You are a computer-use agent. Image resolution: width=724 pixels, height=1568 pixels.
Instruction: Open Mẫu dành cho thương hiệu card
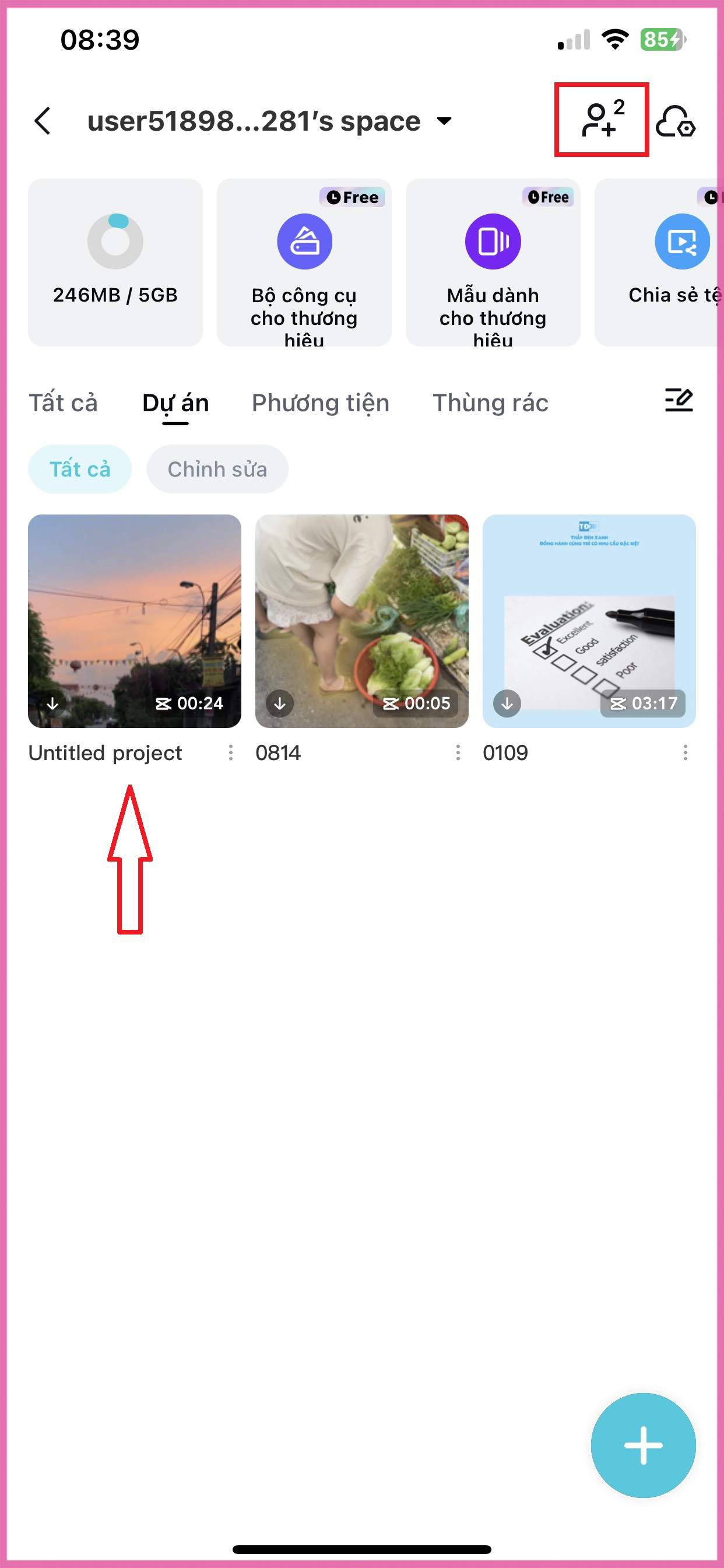pos(493,262)
